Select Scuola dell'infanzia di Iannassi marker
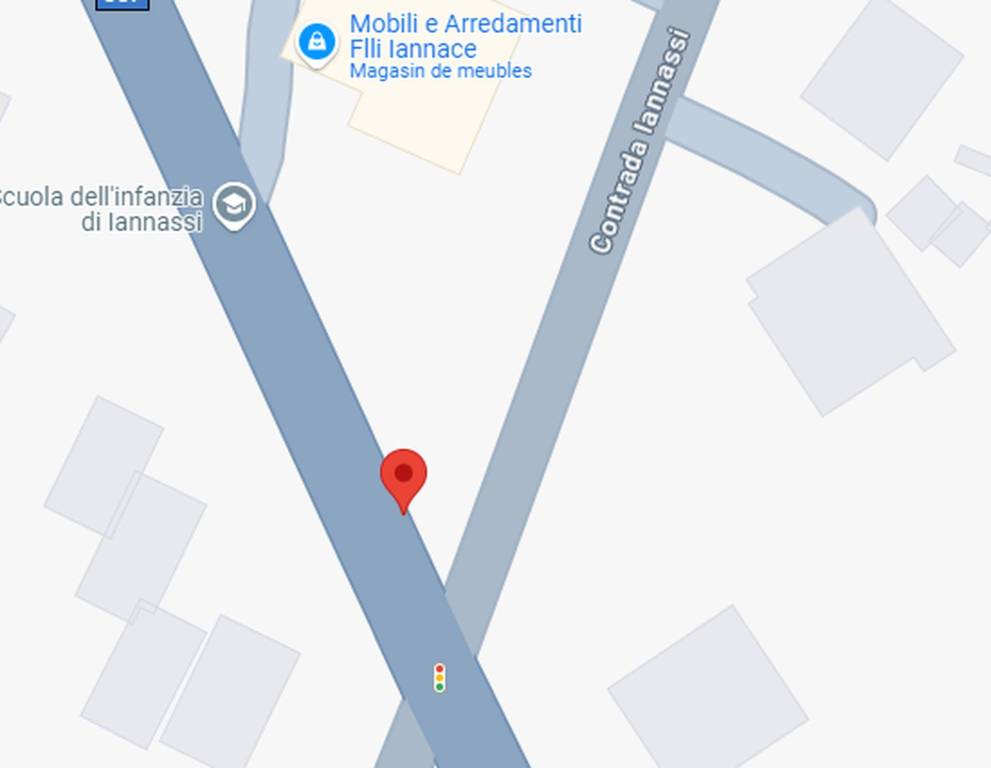Viewport: 991px width, 768px height. pos(235,205)
